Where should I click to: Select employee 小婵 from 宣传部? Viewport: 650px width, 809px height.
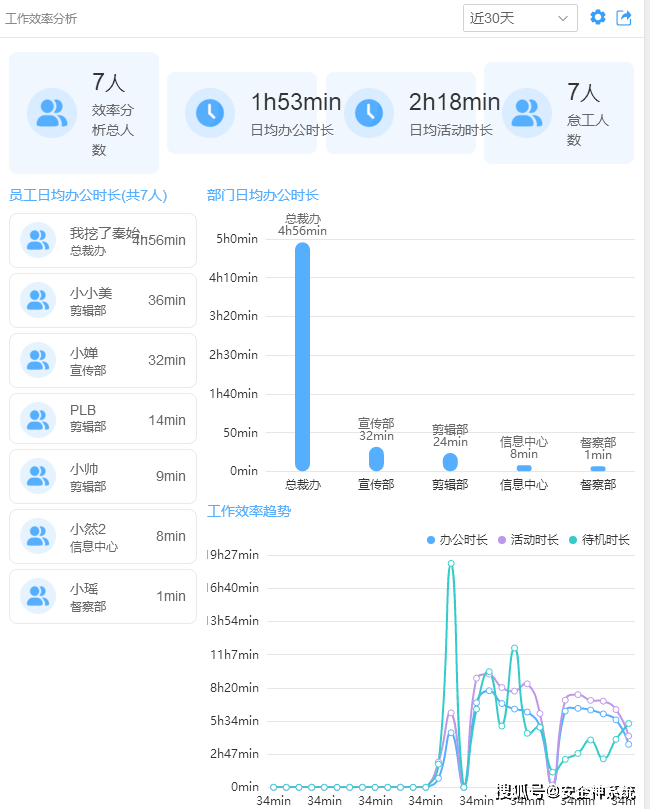pos(103,360)
